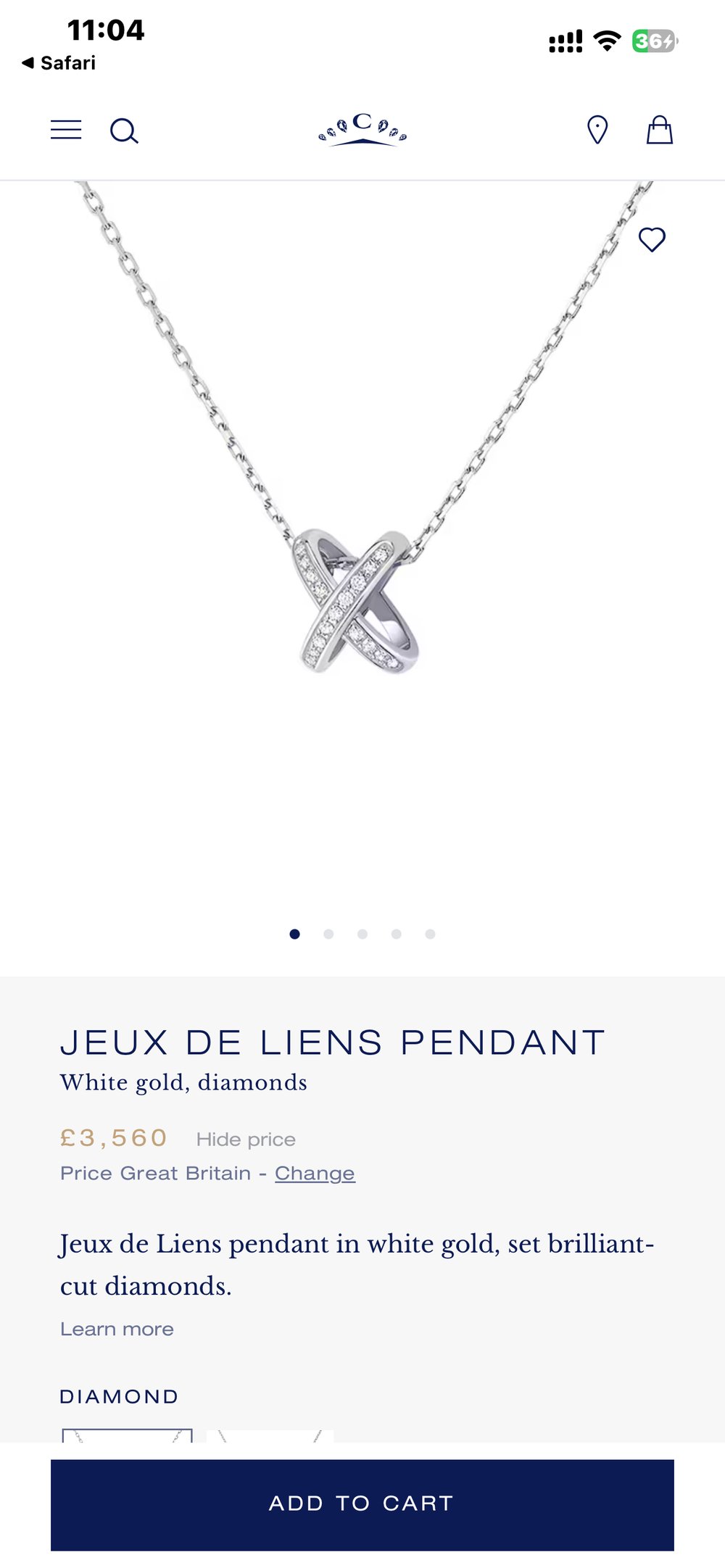The width and height of the screenshot is (725, 1568).
Task: Add pendant to wishlist with heart icon
Action: [652, 239]
